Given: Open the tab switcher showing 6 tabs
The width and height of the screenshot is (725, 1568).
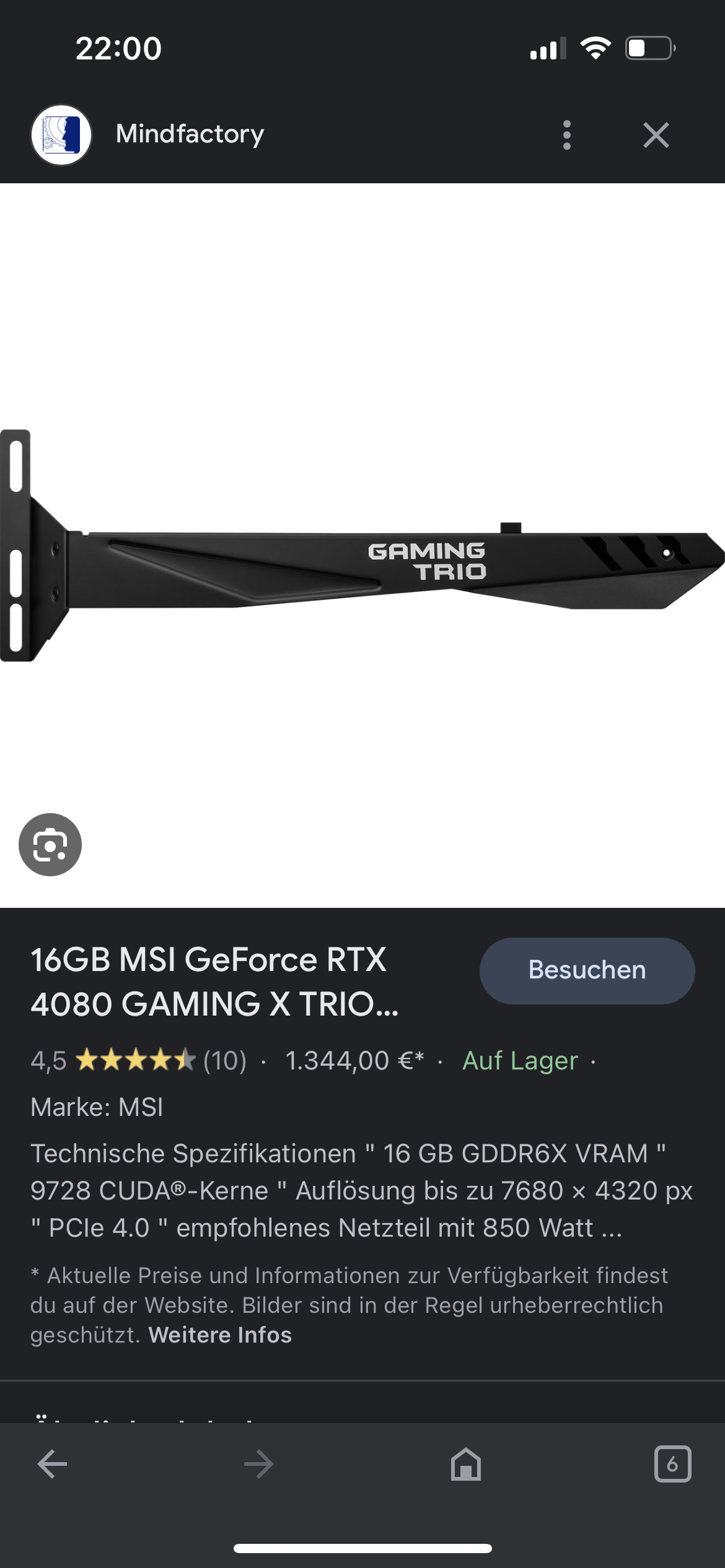Looking at the screenshot, I should pos(672,1464).
